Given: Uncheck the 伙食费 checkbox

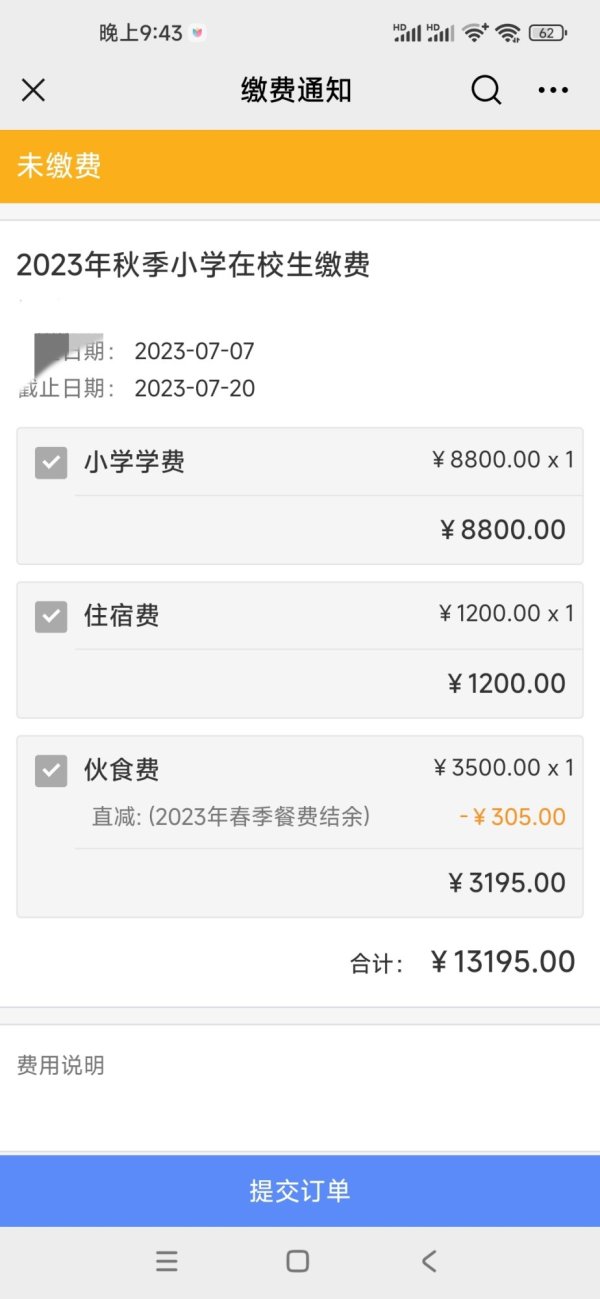Looking at the screenshot, I should pos(51,771).
